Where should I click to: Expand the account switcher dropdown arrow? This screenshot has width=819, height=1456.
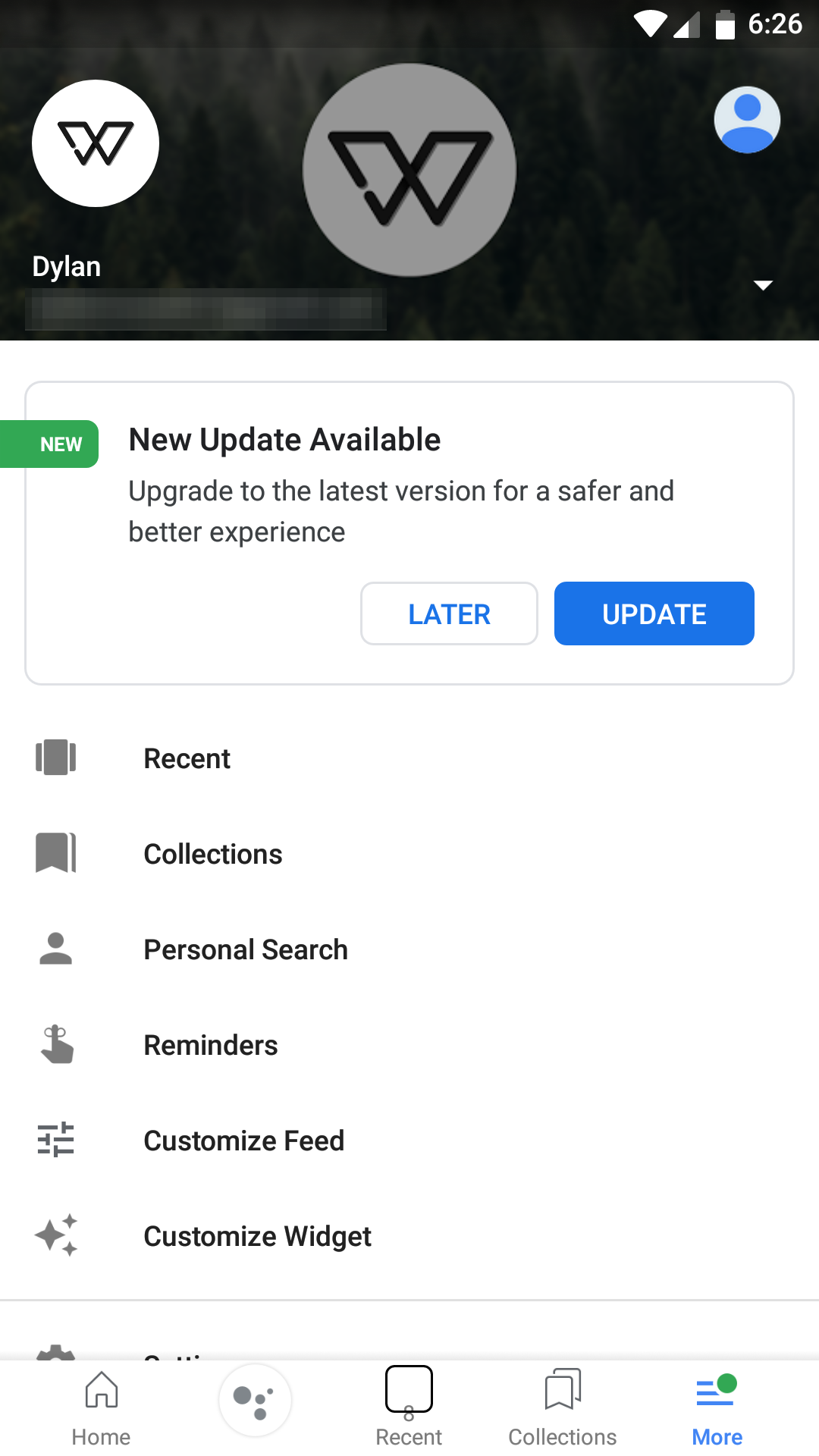click(762, 285)
